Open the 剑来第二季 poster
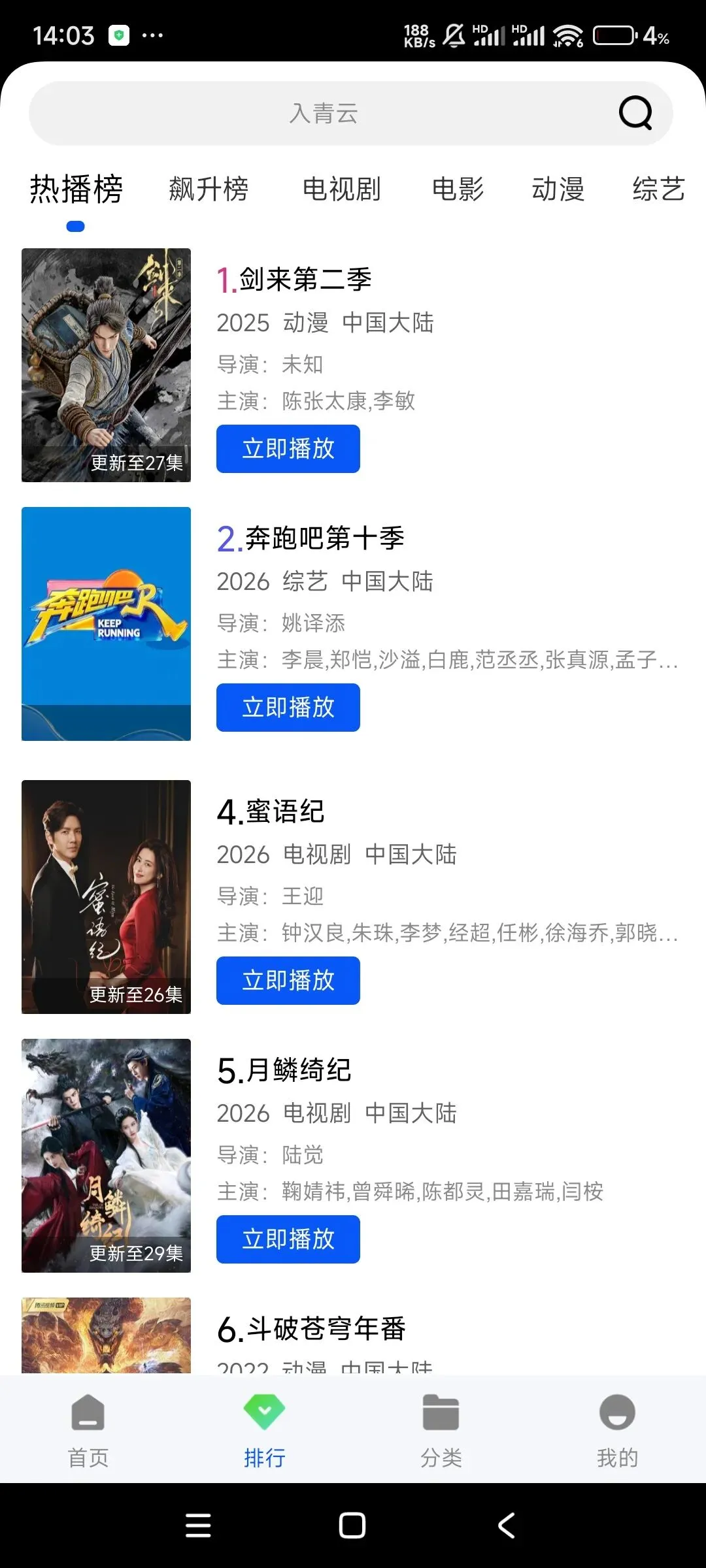706x1568 pixels. point(106,365)
